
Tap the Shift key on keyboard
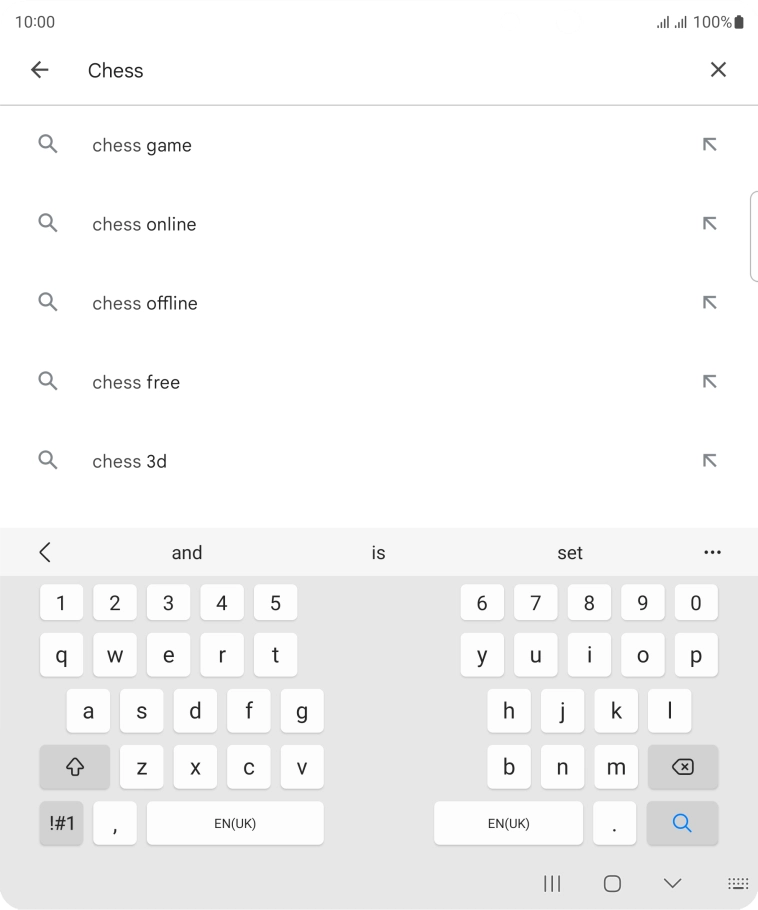click(x=74, y=767)
